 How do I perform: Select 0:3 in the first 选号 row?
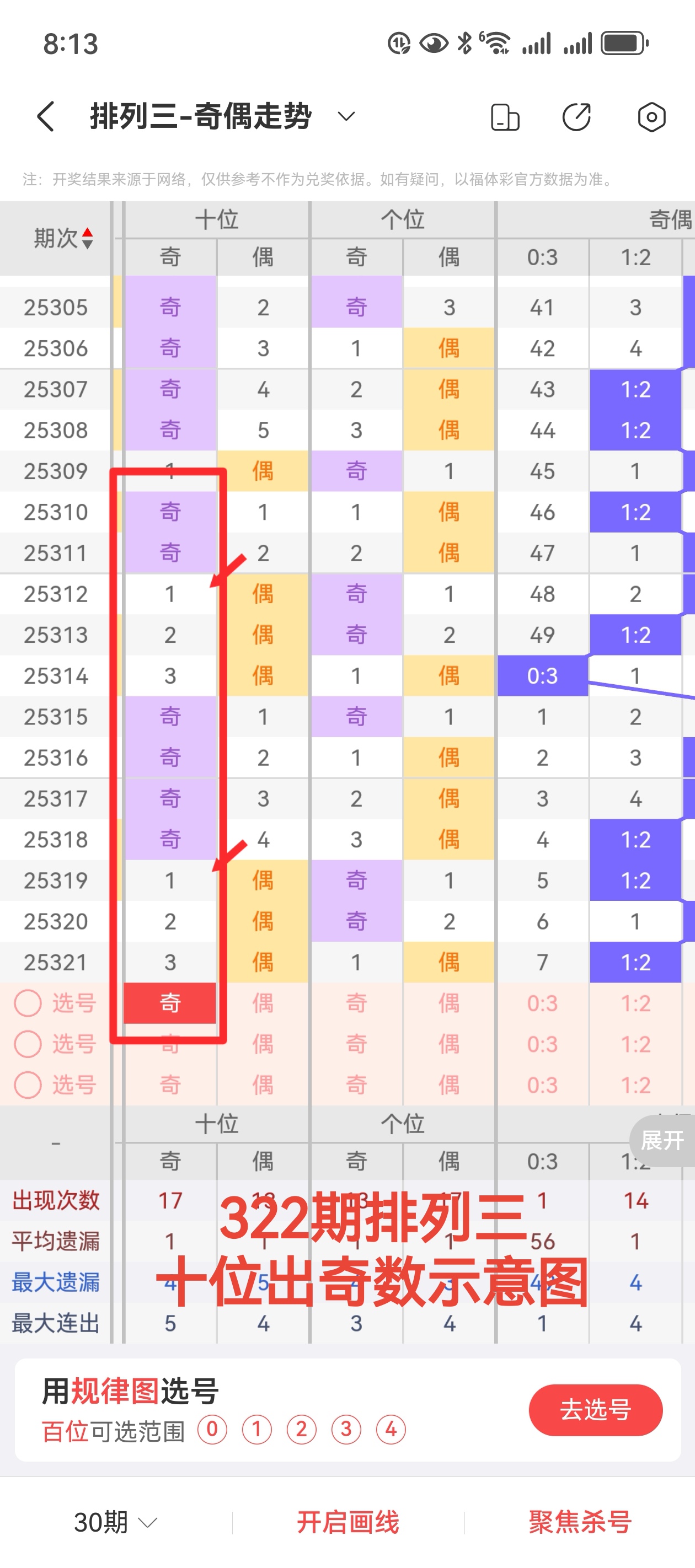click(x=542, y=1003)
